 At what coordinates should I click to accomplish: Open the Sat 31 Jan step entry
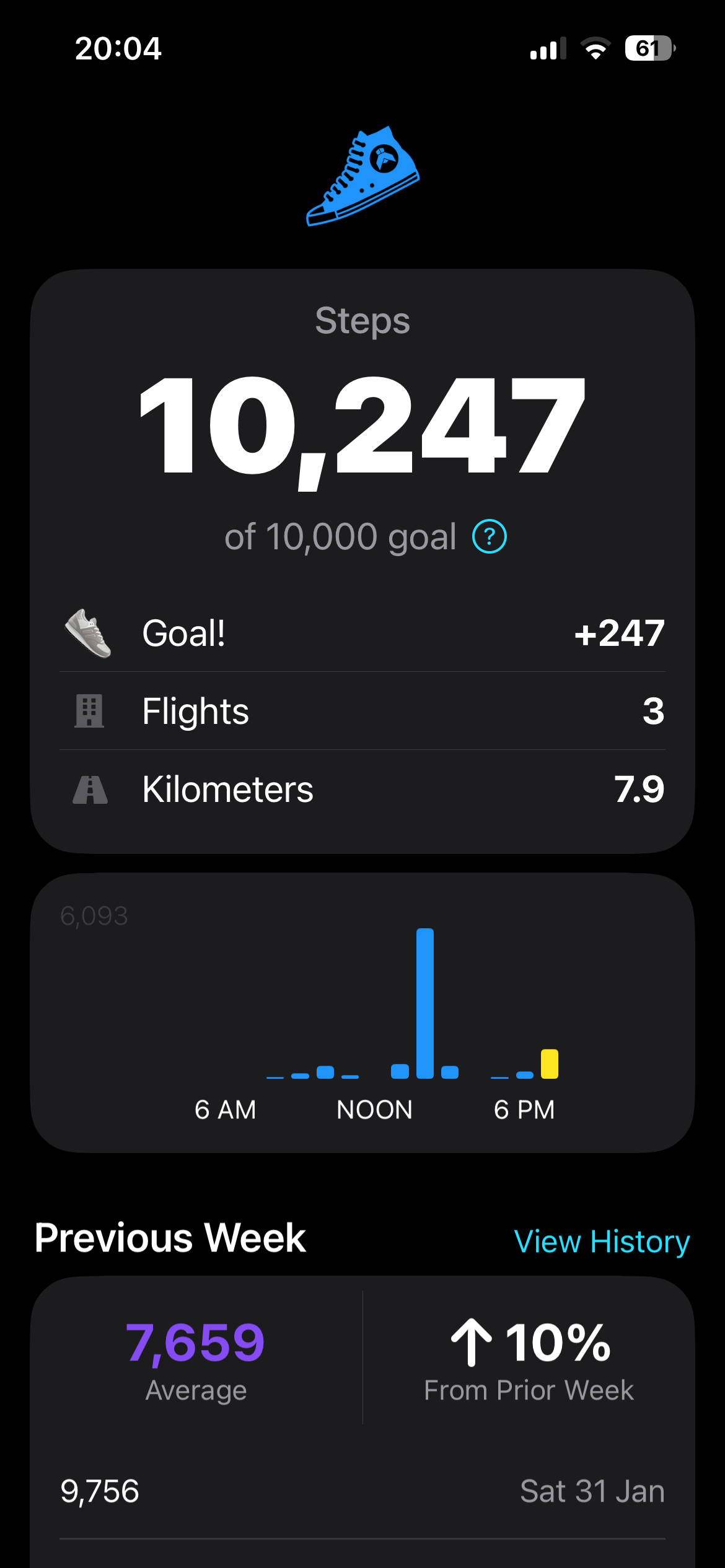[362, 1491]
